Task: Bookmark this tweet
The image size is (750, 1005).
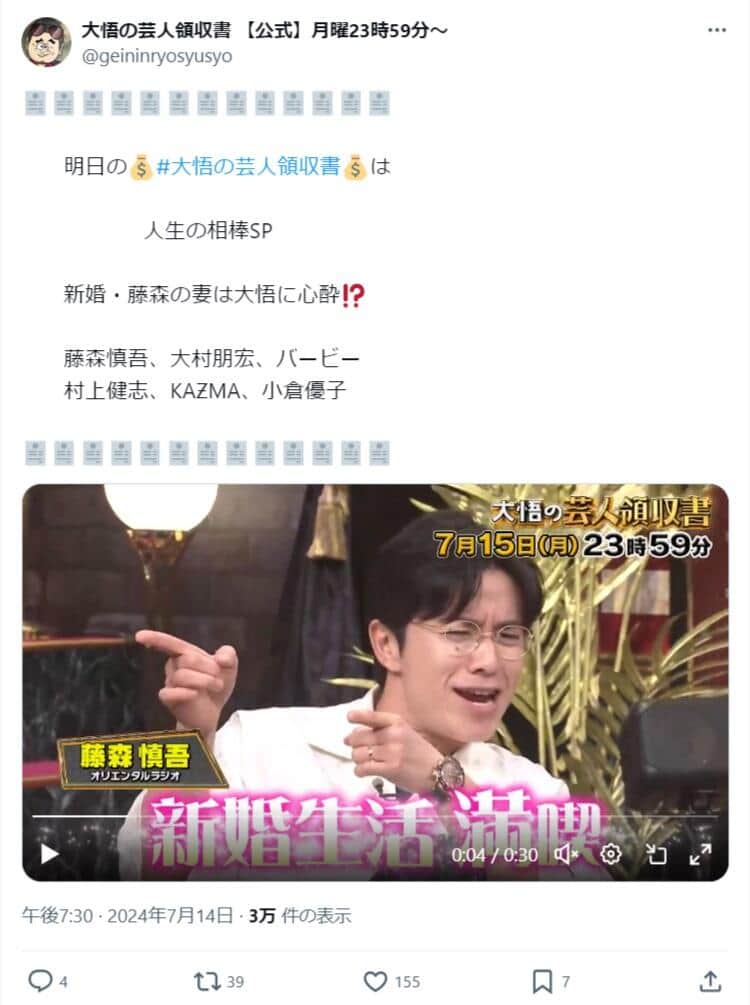Action: [x=541, y=981]
